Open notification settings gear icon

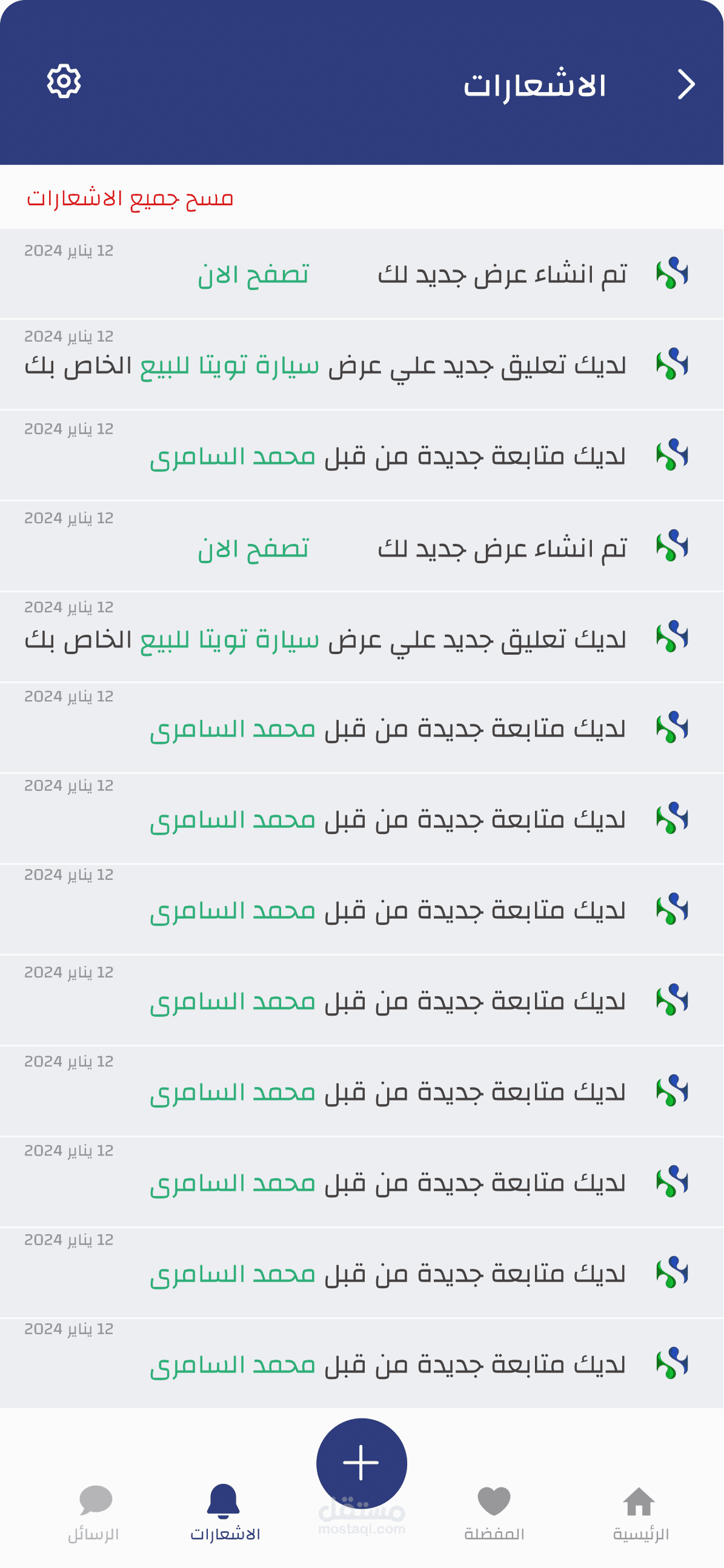click(x=64, y=81)
